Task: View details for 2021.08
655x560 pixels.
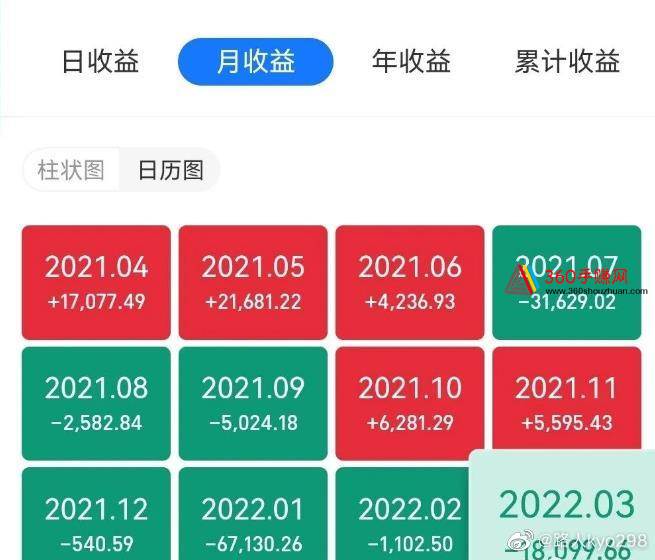Action: [x=96, y=403]
